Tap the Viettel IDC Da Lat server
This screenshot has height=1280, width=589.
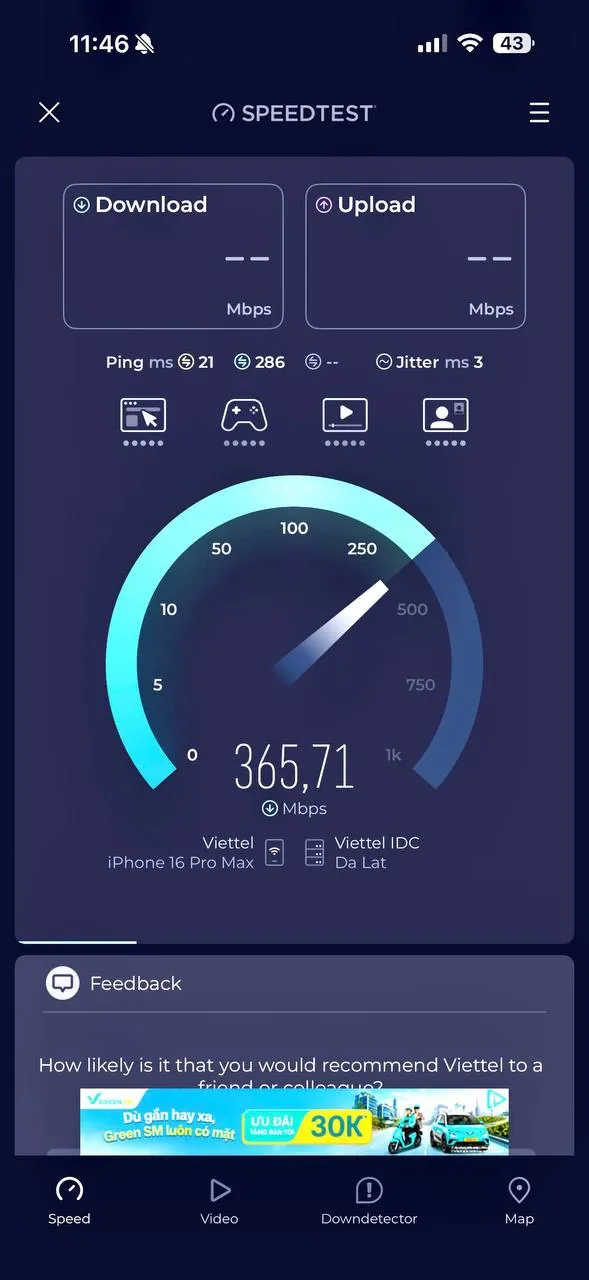[362, 852]
